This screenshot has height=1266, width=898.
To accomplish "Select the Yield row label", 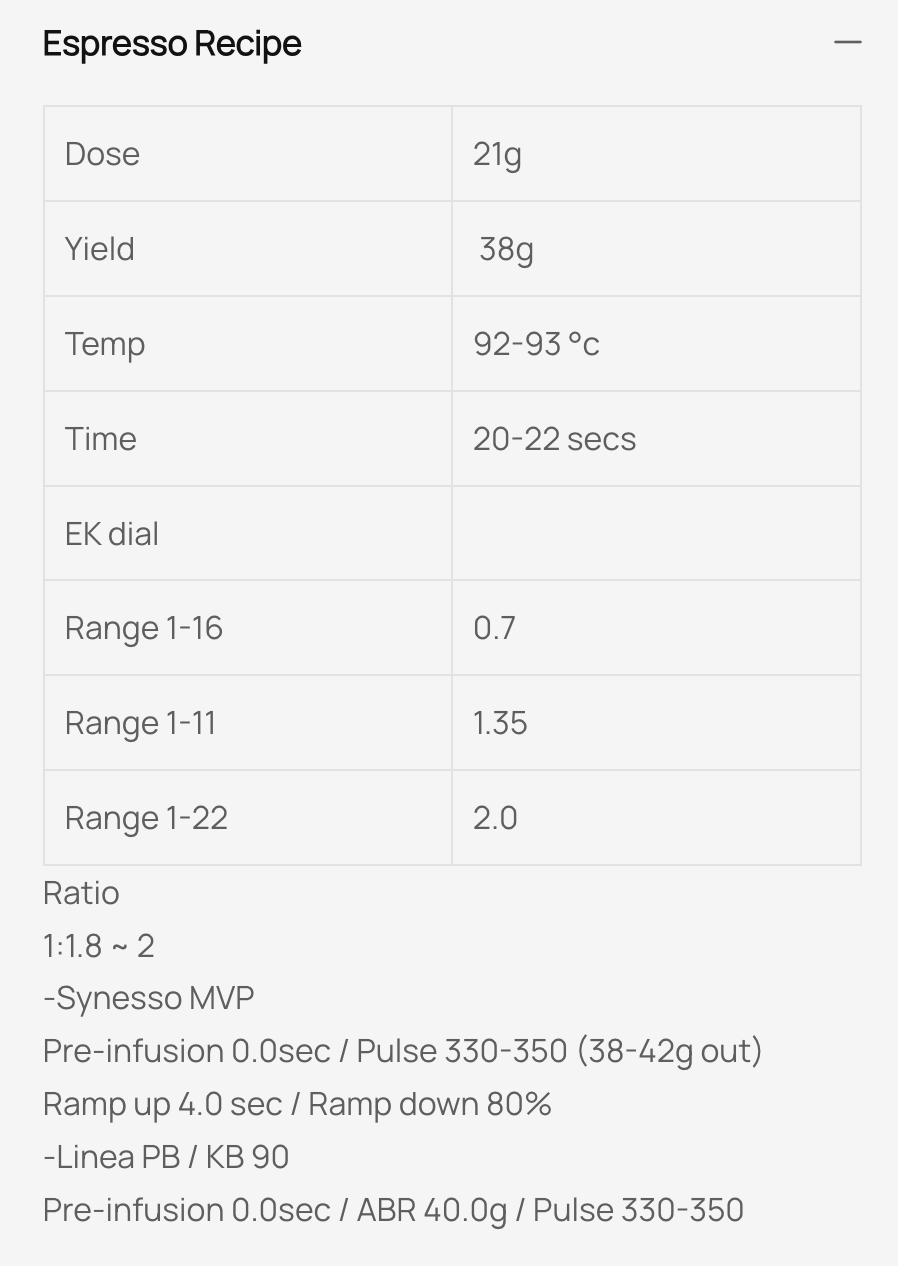I will [x=99, y=248].
